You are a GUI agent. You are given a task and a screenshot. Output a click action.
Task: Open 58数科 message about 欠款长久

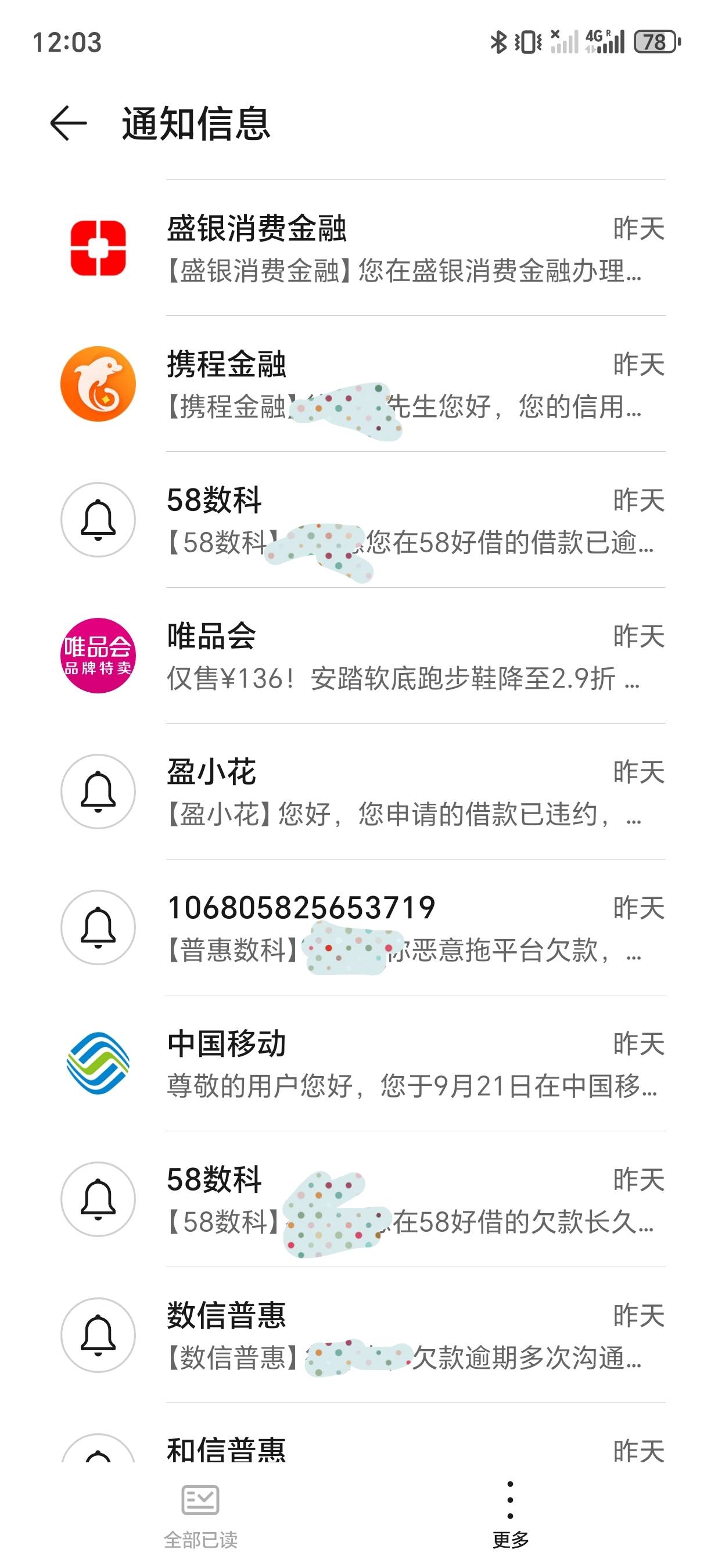(x=355, y=1199)
